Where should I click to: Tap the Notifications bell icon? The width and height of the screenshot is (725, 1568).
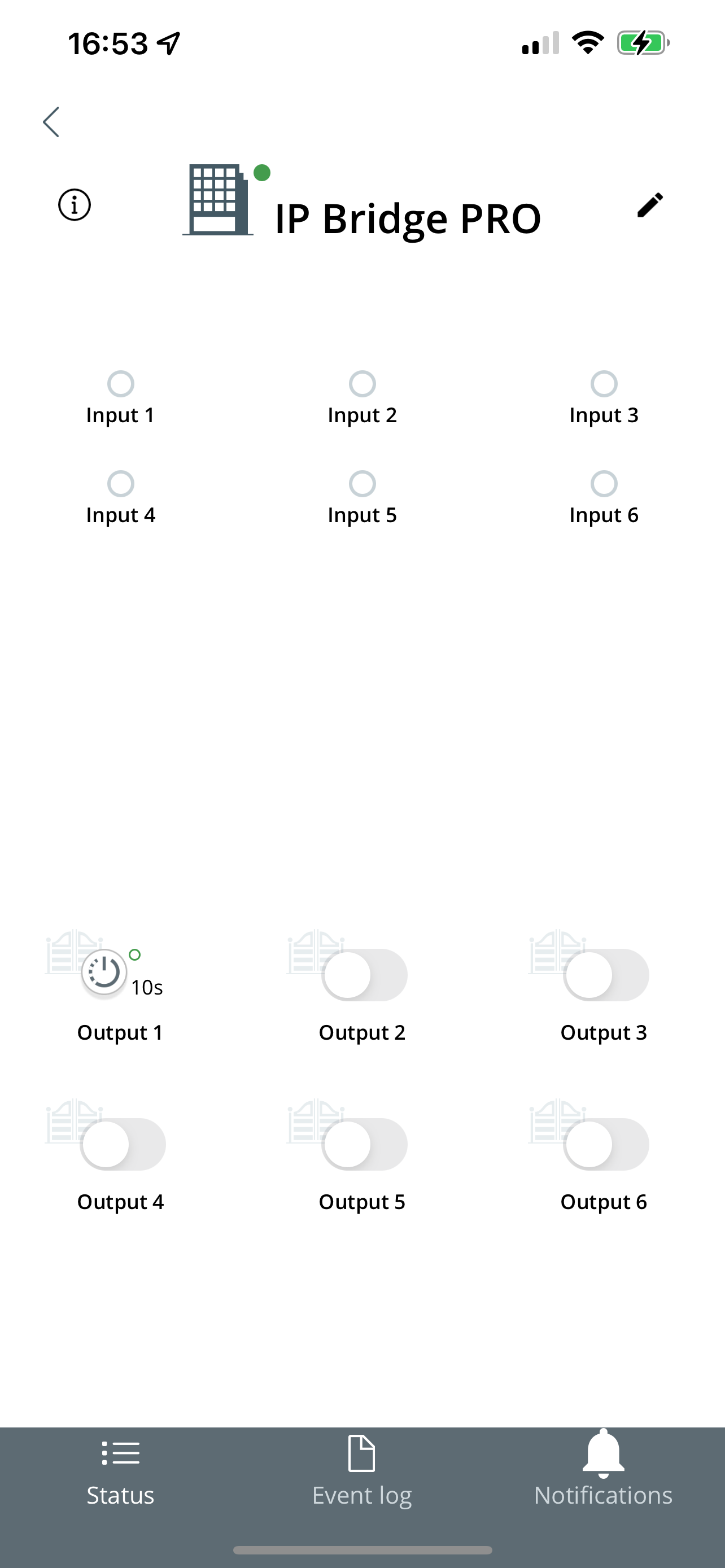point(603,1452)
